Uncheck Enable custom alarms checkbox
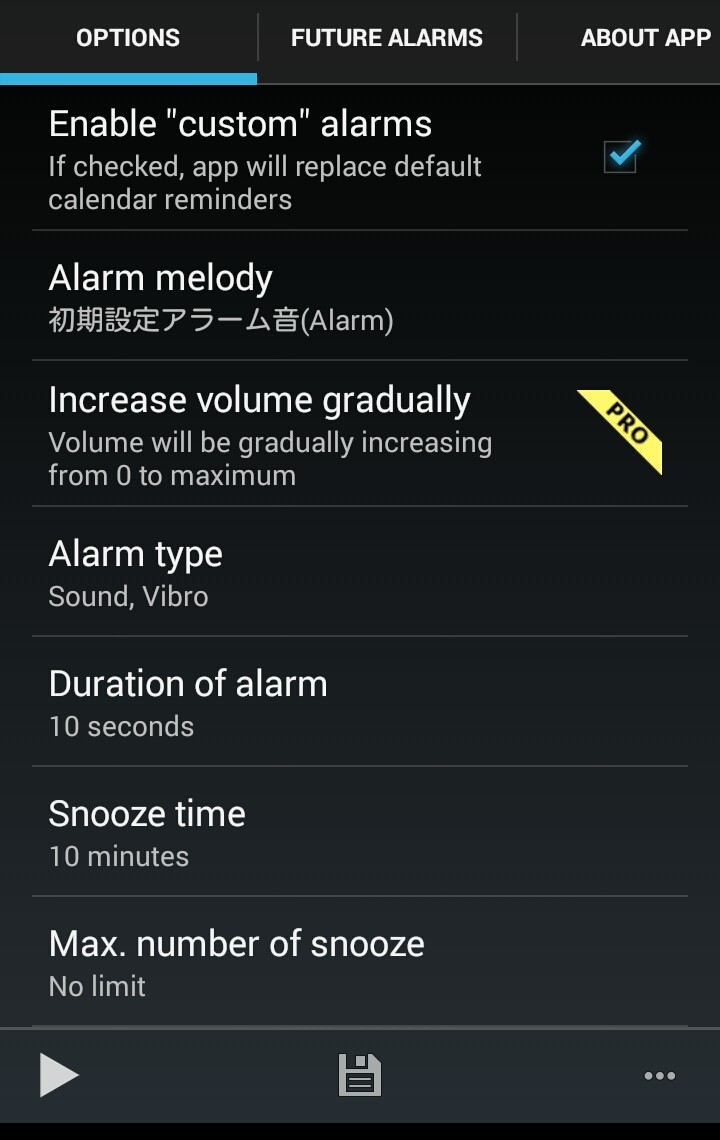Image resolution: width=720 pixels, height=1140 pixels. (x=621, y=156)
